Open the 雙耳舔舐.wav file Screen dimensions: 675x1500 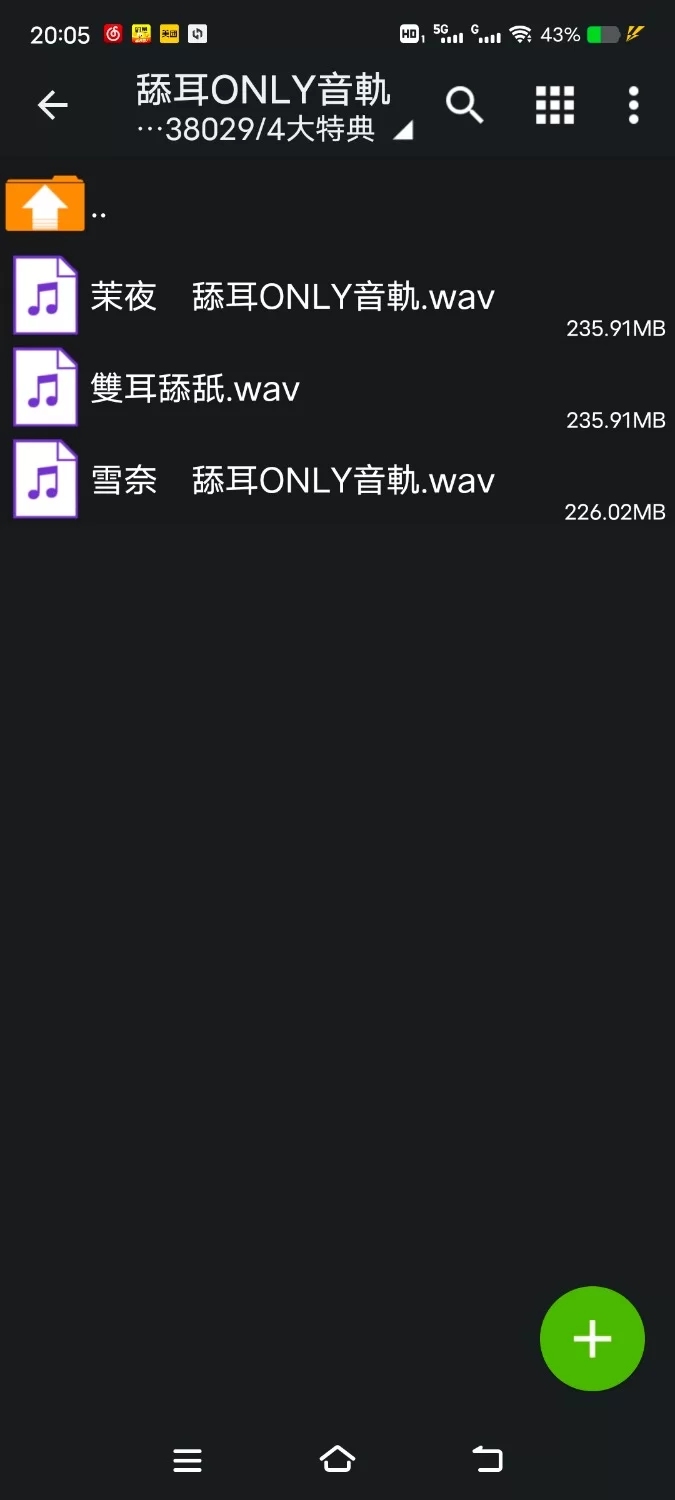195,388
